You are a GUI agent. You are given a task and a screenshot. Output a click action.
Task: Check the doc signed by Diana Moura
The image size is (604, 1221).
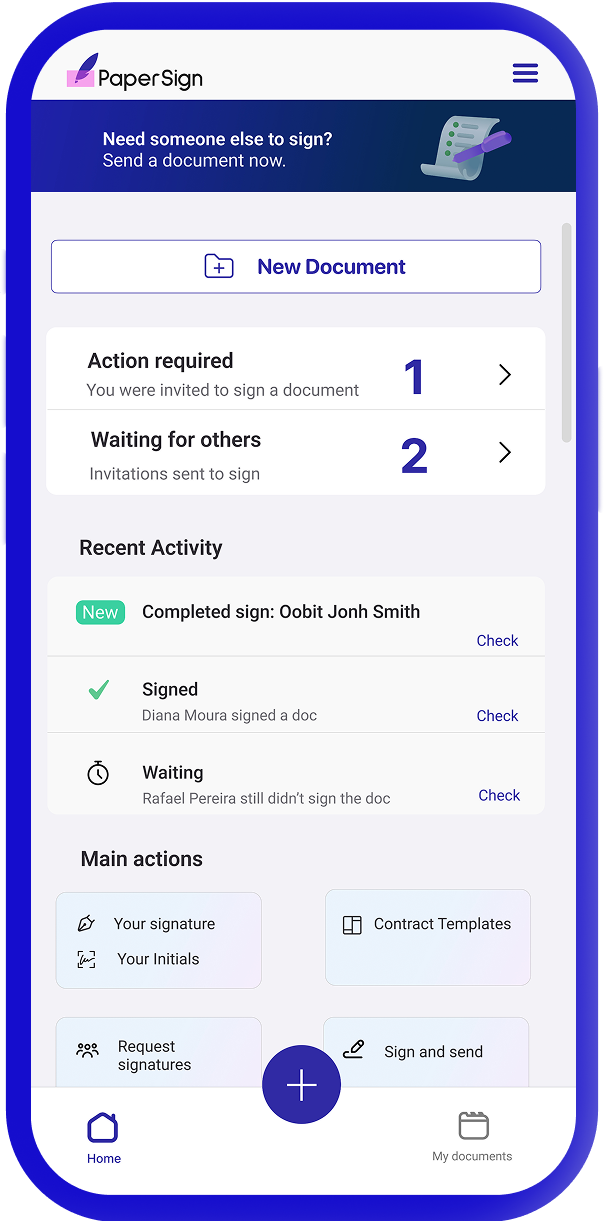(497, 716)
